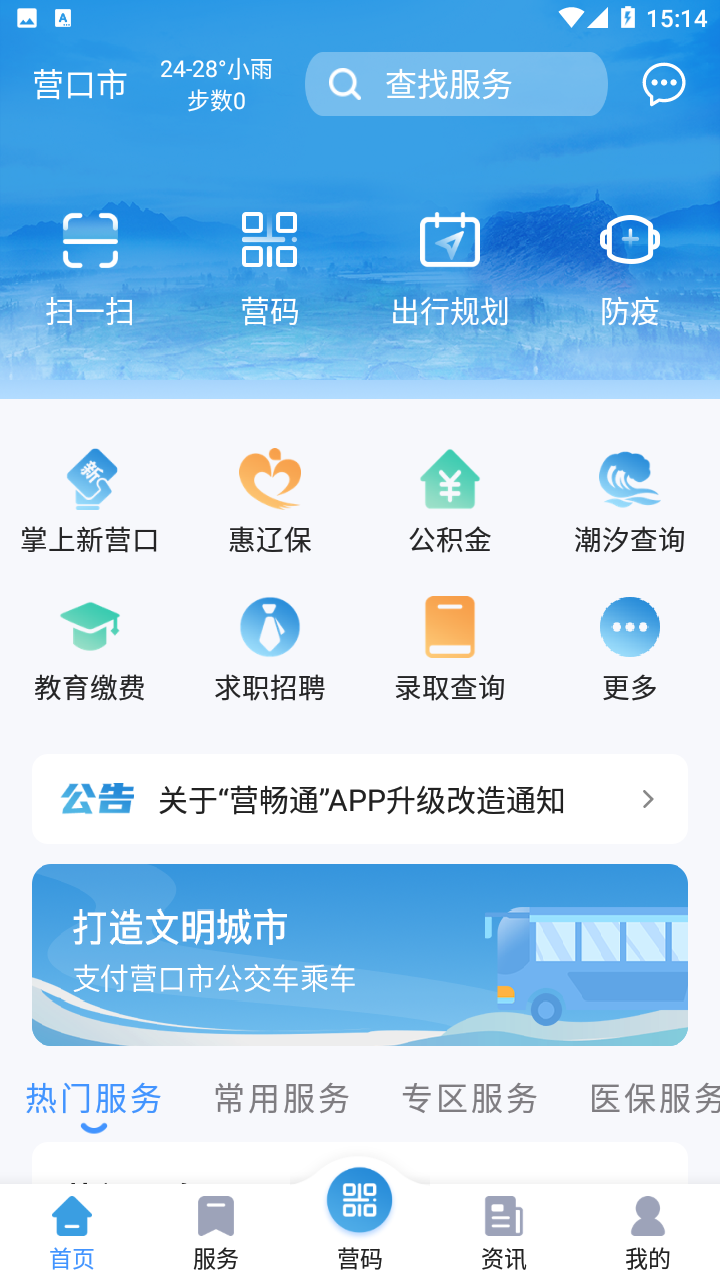Image resolution: width=720 pixels, height=1280 pixels.
Task: Switch to the 常用服务 tab
Action: pyautogui.click(x=281, y=1098)
